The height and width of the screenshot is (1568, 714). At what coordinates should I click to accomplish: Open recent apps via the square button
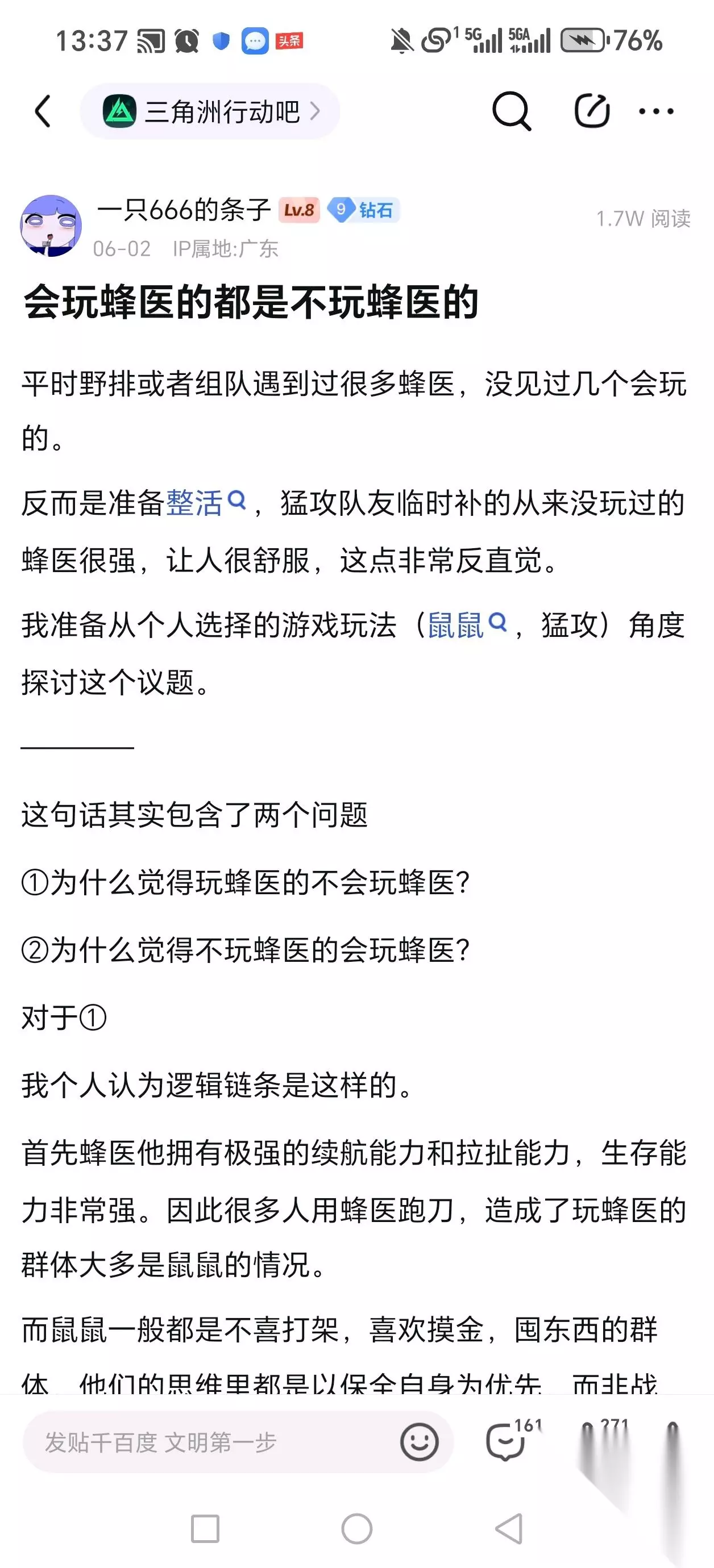[x=205, y=1528]
